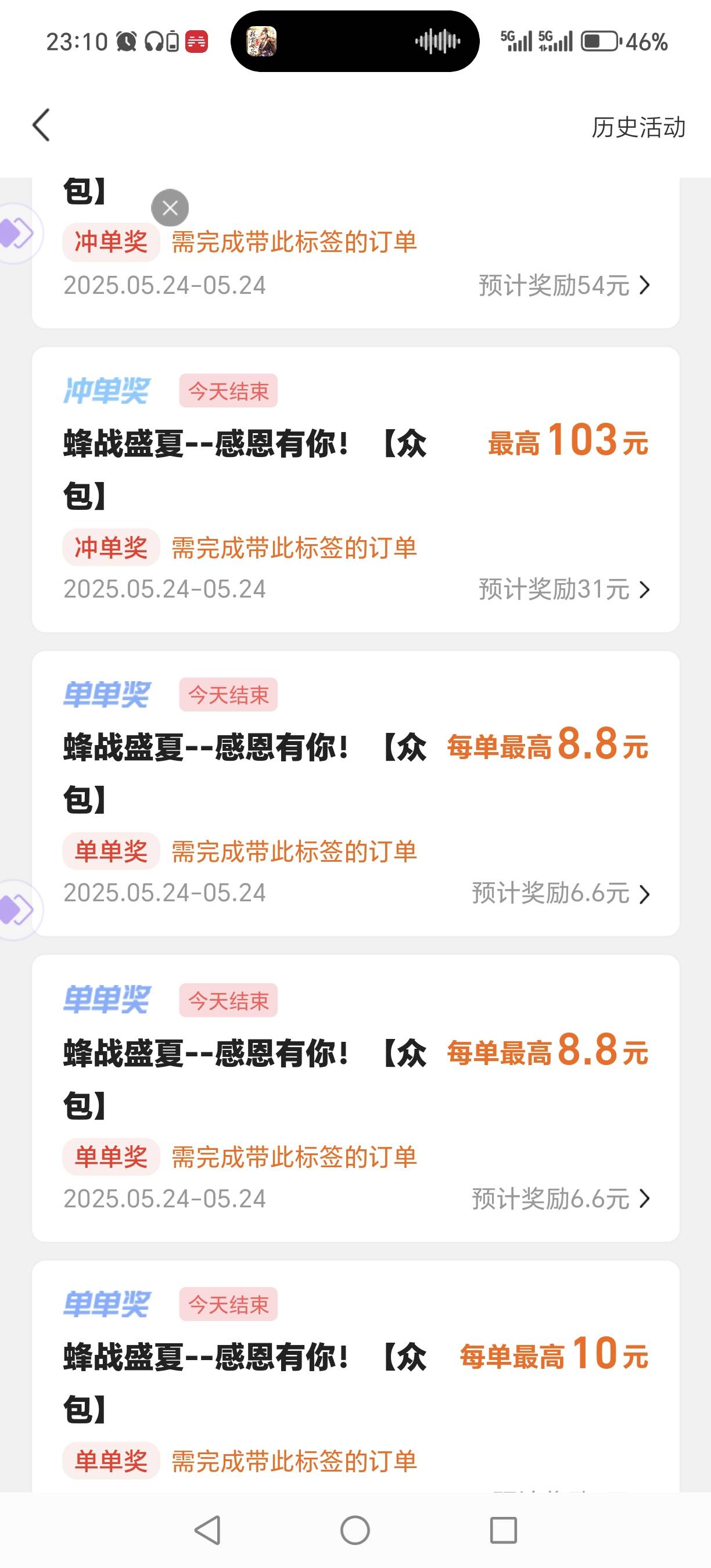The width and height of the screenshot is (711, 1568).
Task: Open the 每单最高10元 单单奖 card
Action: click(355, 1376)
